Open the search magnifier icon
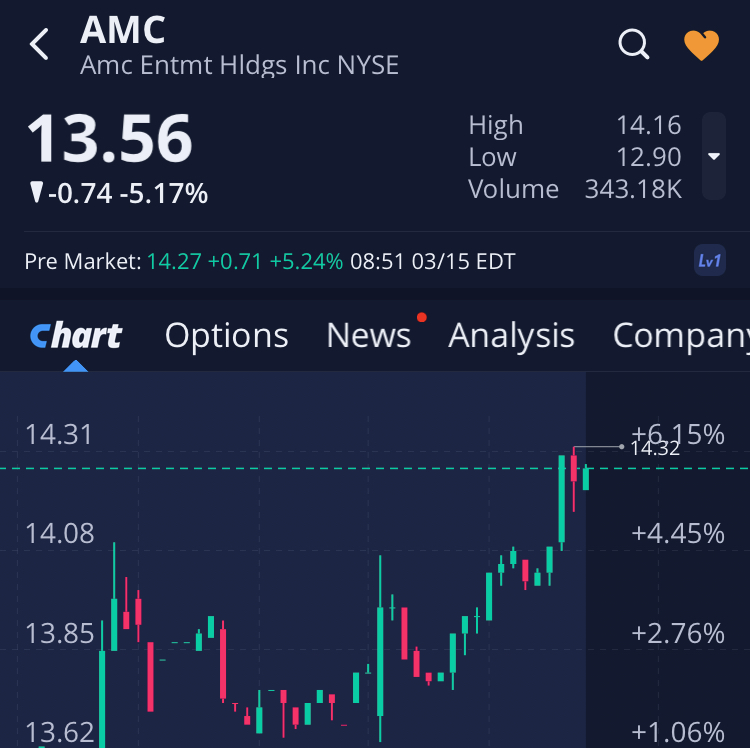Viewport: 750px width, 748px height. 634,44
